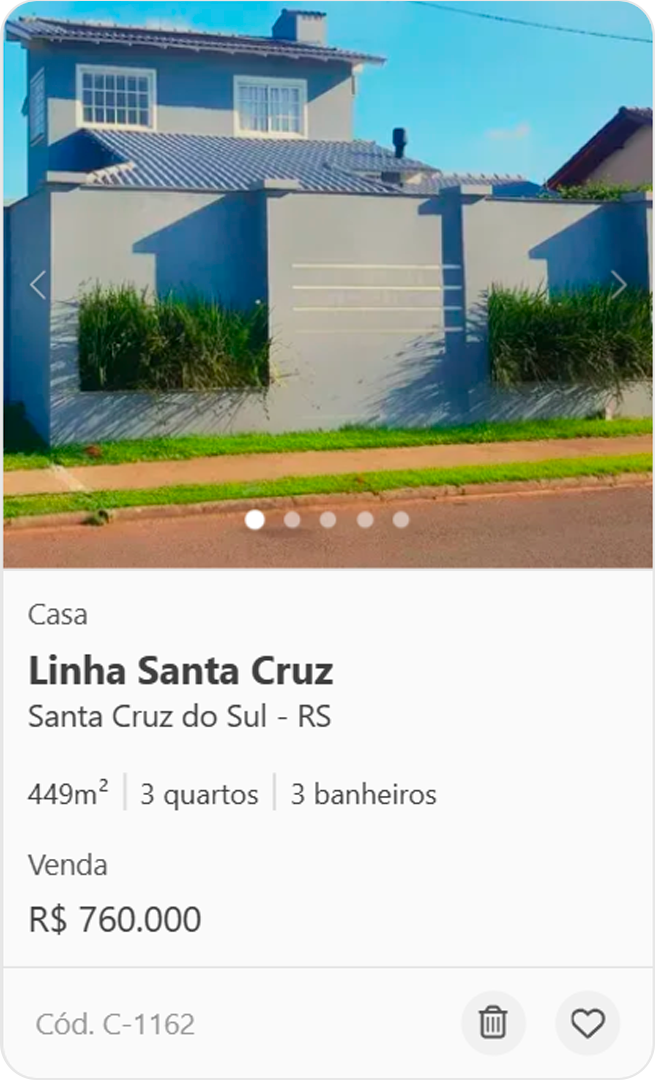Viewport: 655px width, 1080px height.
Task: Select the last carousel photo dot
Action: point(401,520)
